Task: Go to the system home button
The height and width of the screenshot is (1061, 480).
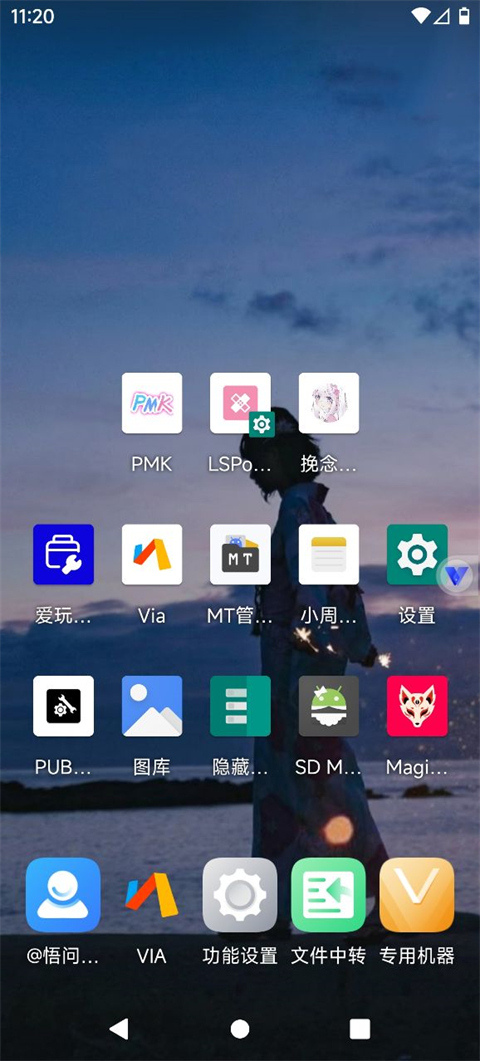Action: 240,1029
